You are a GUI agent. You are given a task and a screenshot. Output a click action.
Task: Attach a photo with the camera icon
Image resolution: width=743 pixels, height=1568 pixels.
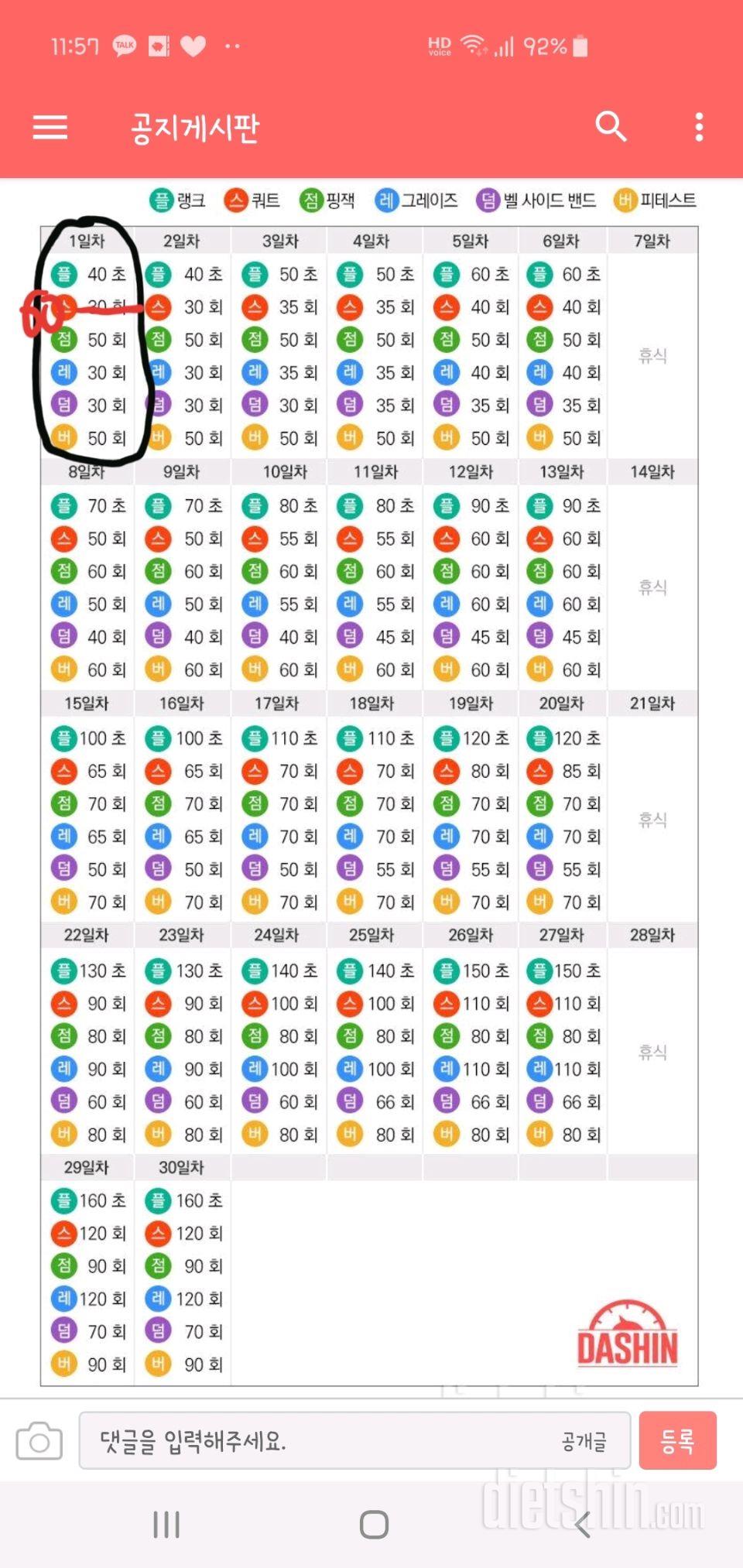[39, 1441]
